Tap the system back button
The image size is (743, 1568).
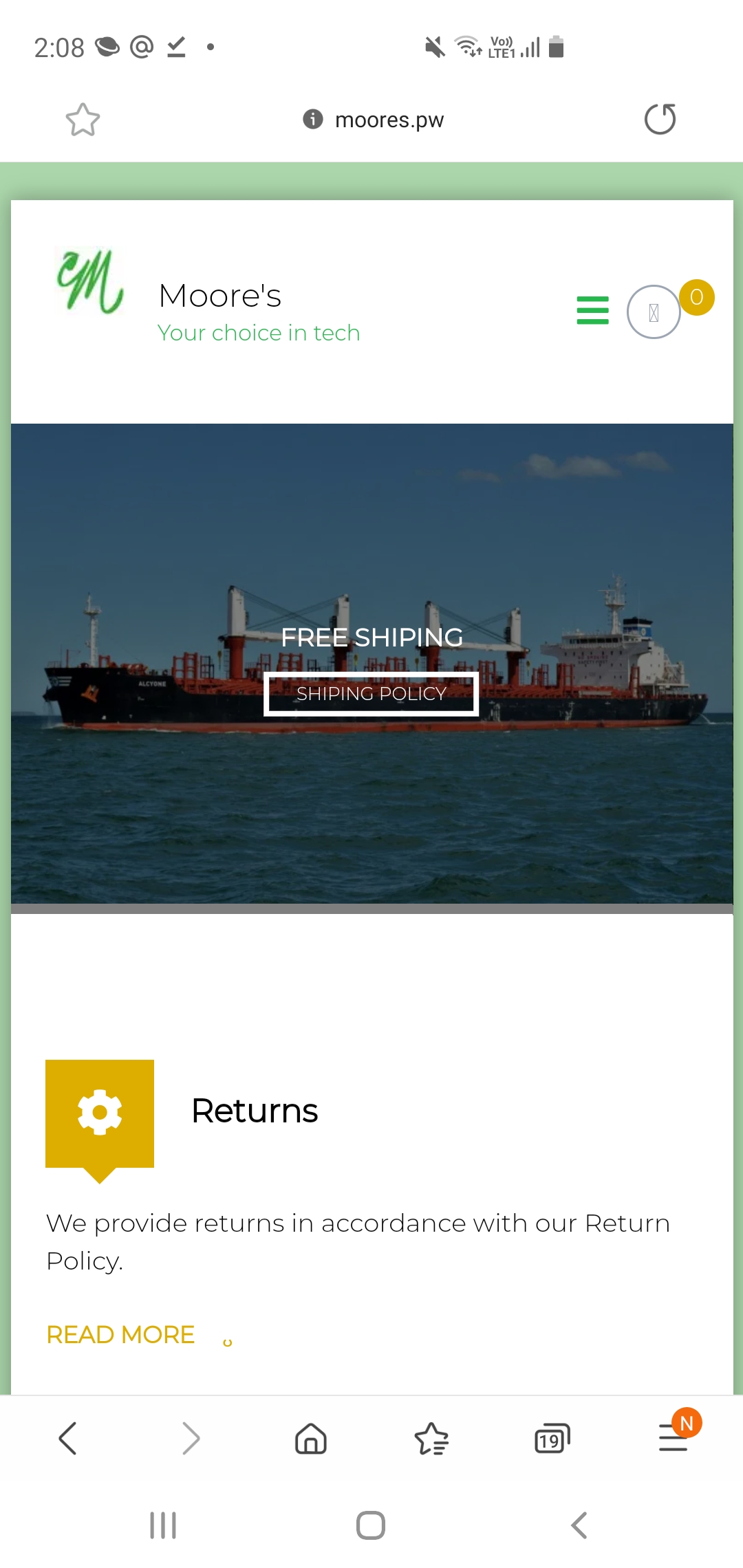(579, 1525)
